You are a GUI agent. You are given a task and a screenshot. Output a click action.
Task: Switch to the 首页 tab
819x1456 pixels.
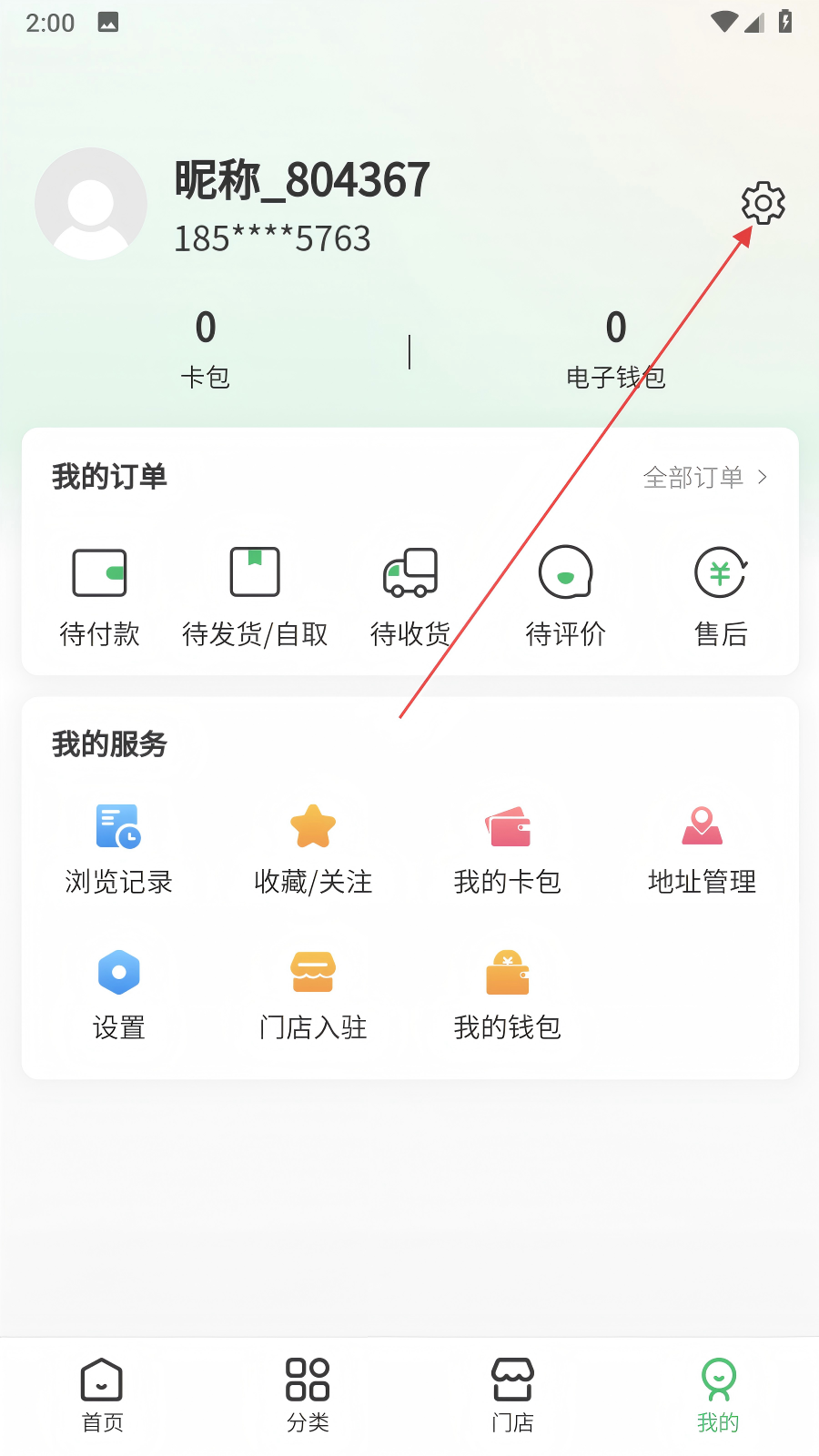pos(102,1396)
